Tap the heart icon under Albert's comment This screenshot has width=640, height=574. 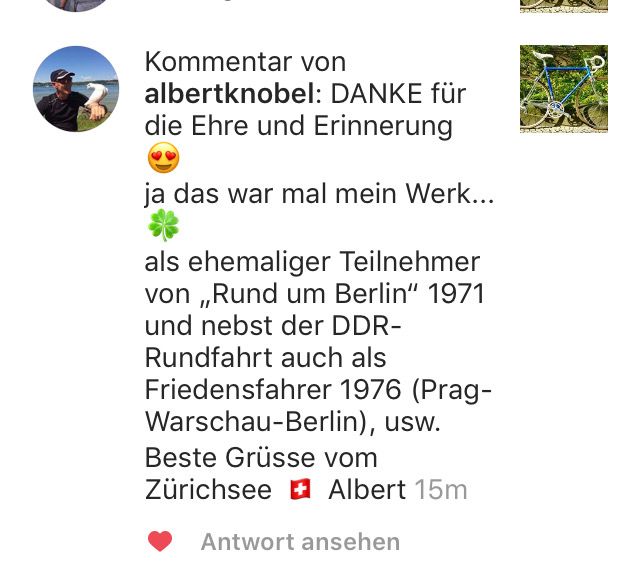point(160,542)
